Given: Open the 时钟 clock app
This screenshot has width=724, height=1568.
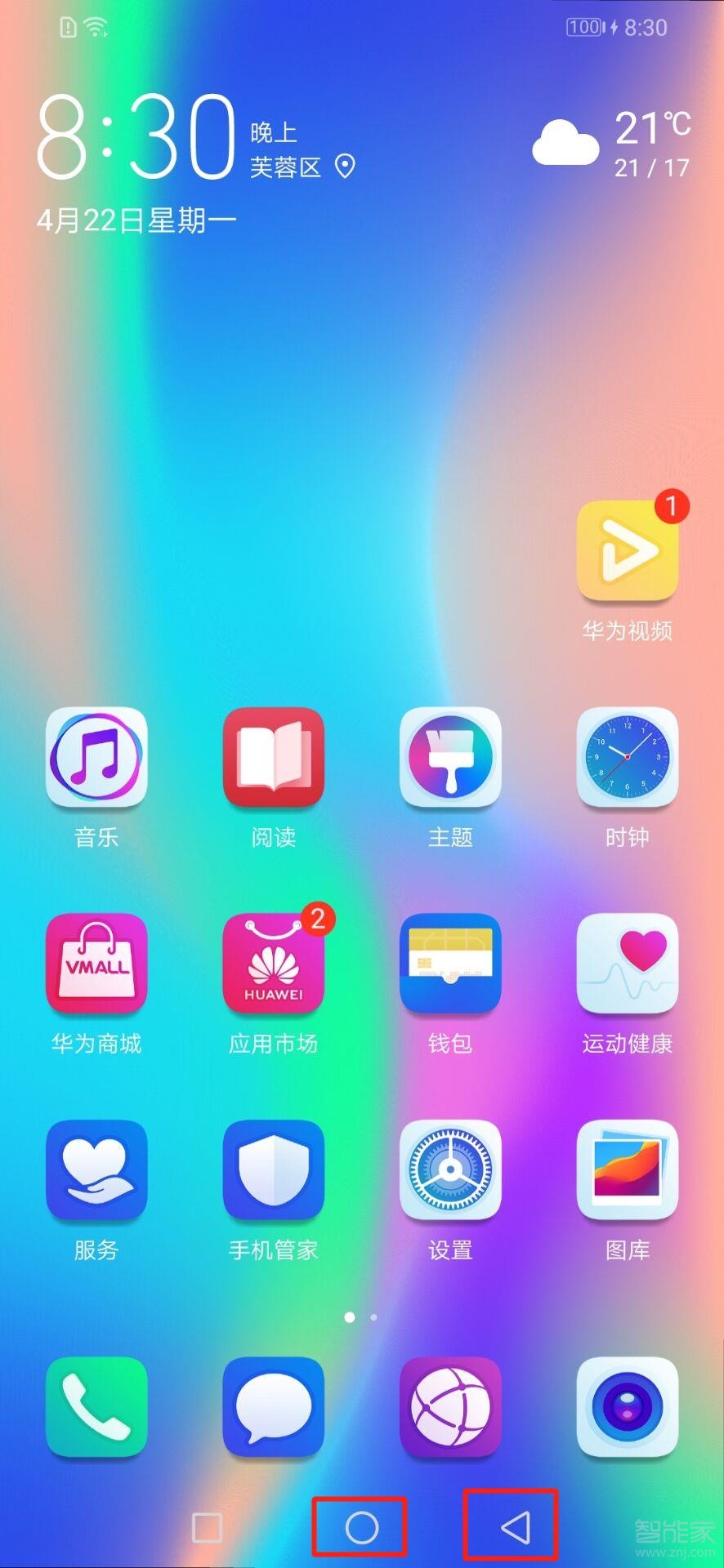Looking at the screenshot, I should click(627, 757).
